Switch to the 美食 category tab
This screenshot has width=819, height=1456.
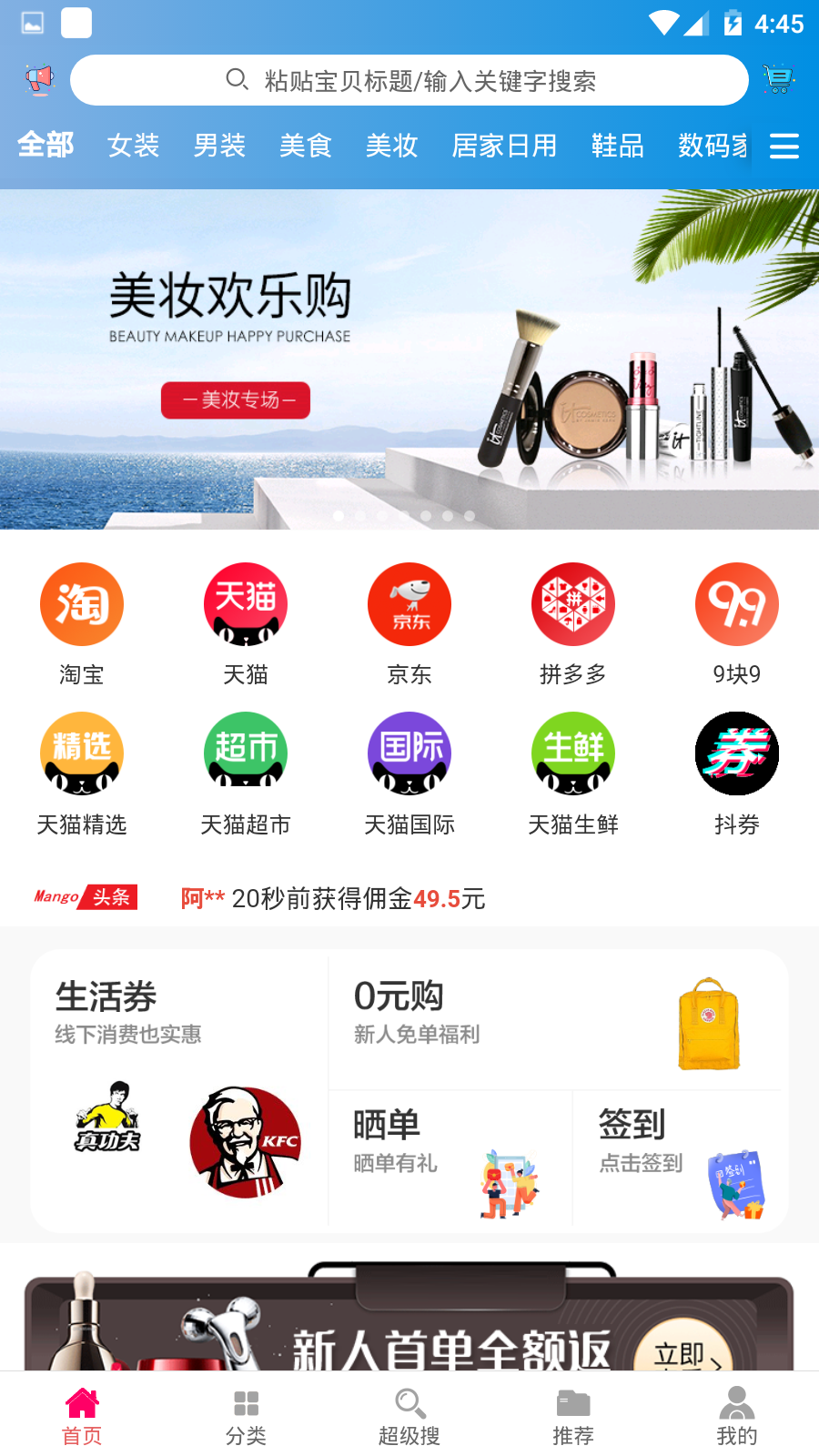pos(305,146)
